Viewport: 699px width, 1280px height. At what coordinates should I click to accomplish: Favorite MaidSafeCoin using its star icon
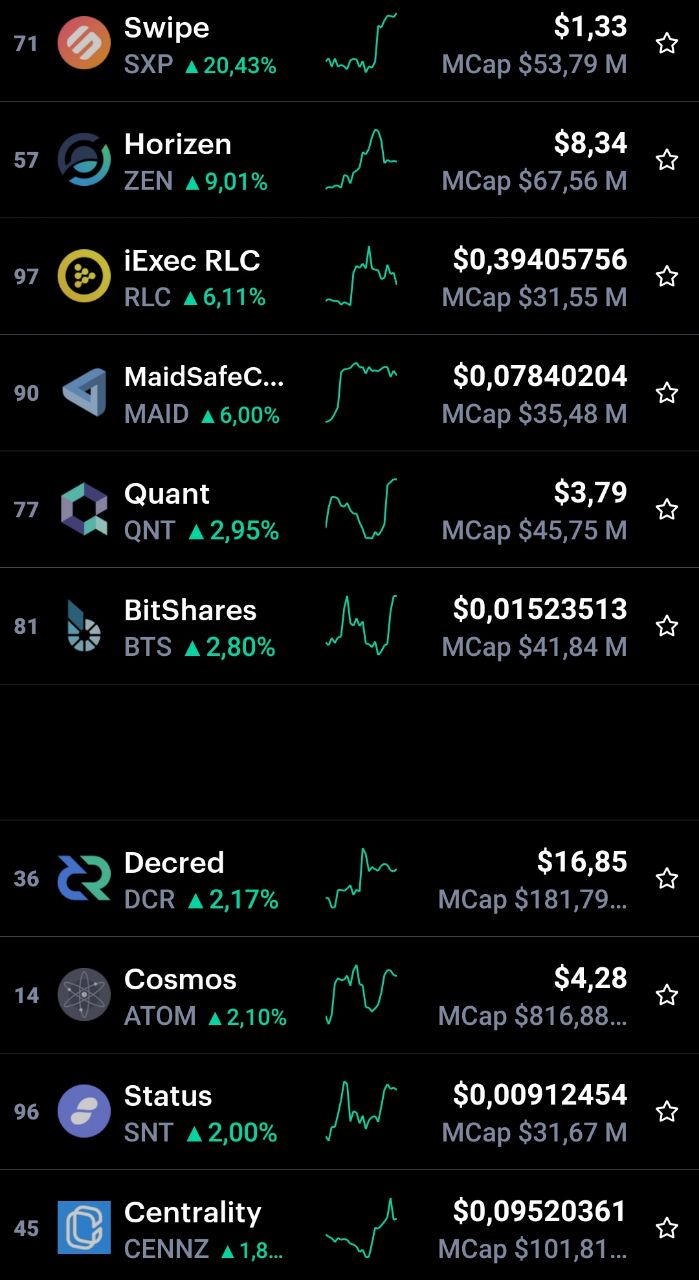[x=667, y=393]
